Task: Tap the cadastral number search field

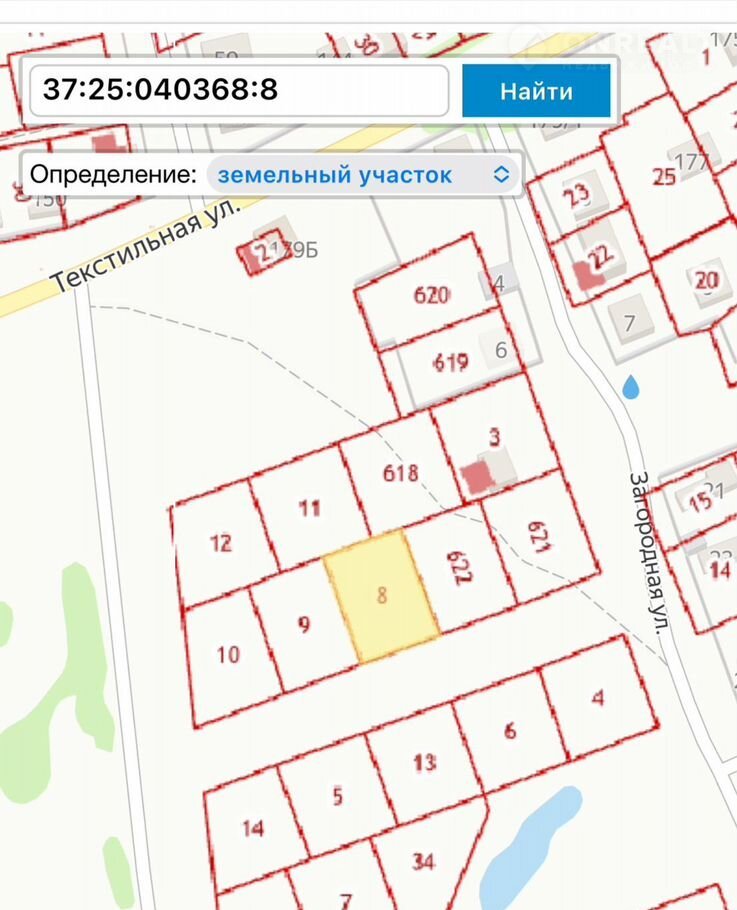Action: pos(238,91)
